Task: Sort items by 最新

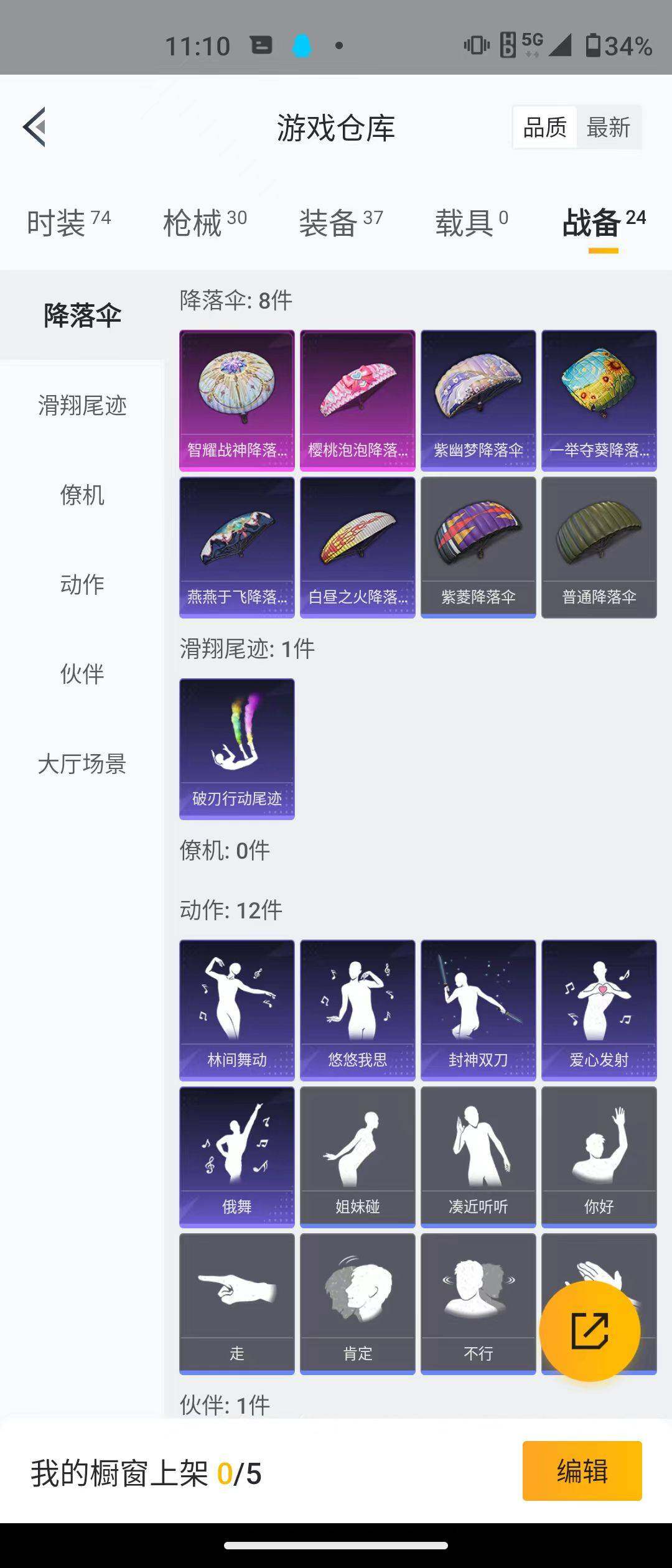Action: coord(608,128)
